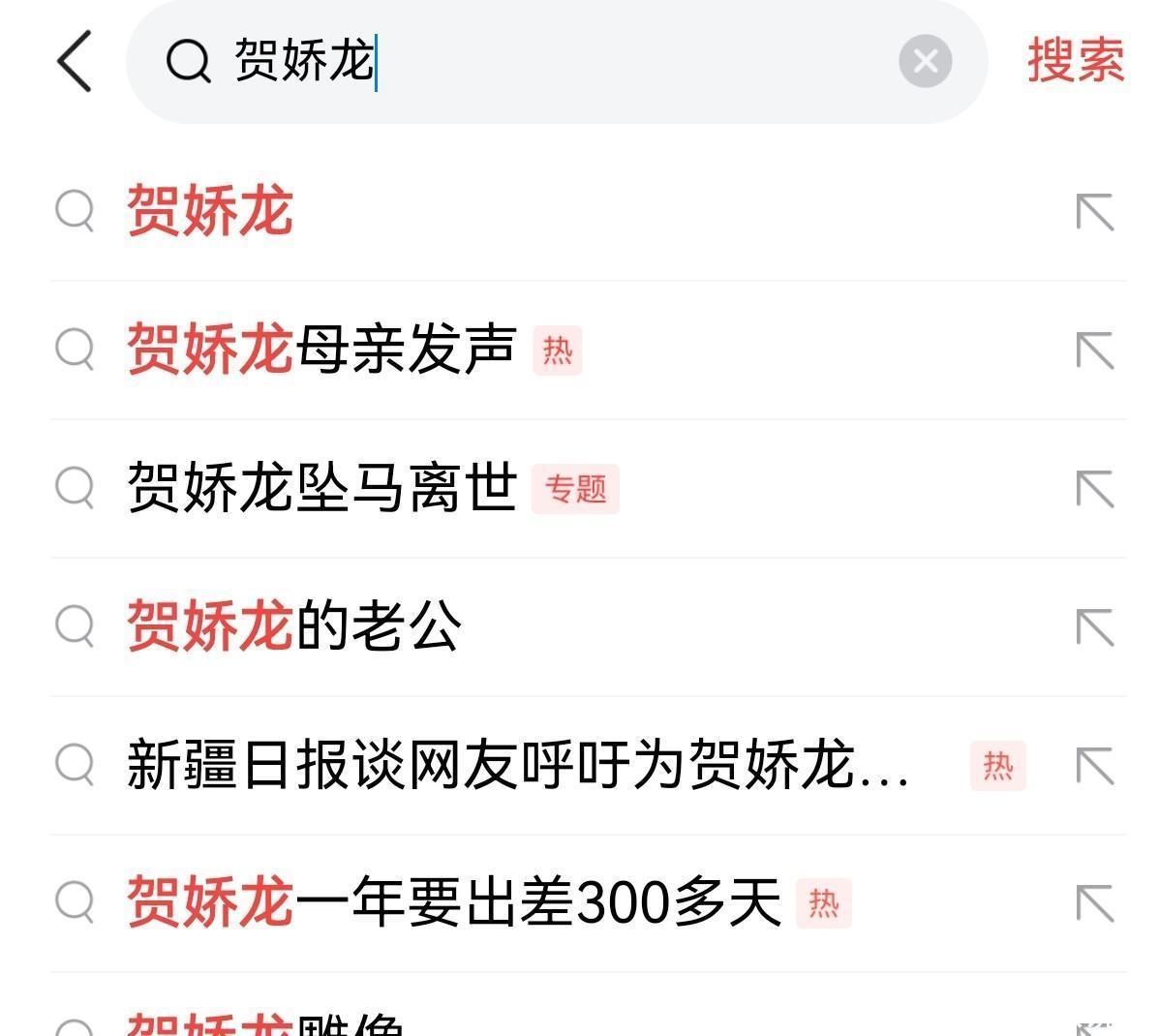Clear the search text with the X
Screen dimensions: 1159x1036
click(x=925, y=61)
